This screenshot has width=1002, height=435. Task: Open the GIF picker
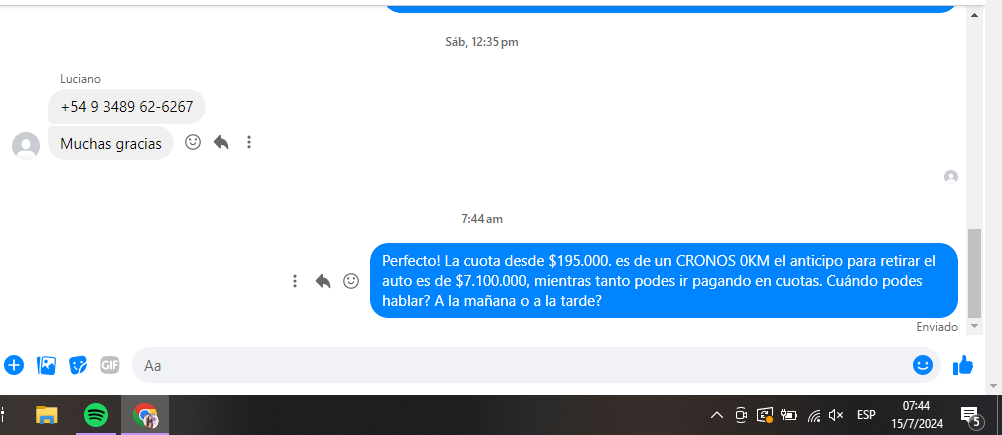(x=110, y=365)
